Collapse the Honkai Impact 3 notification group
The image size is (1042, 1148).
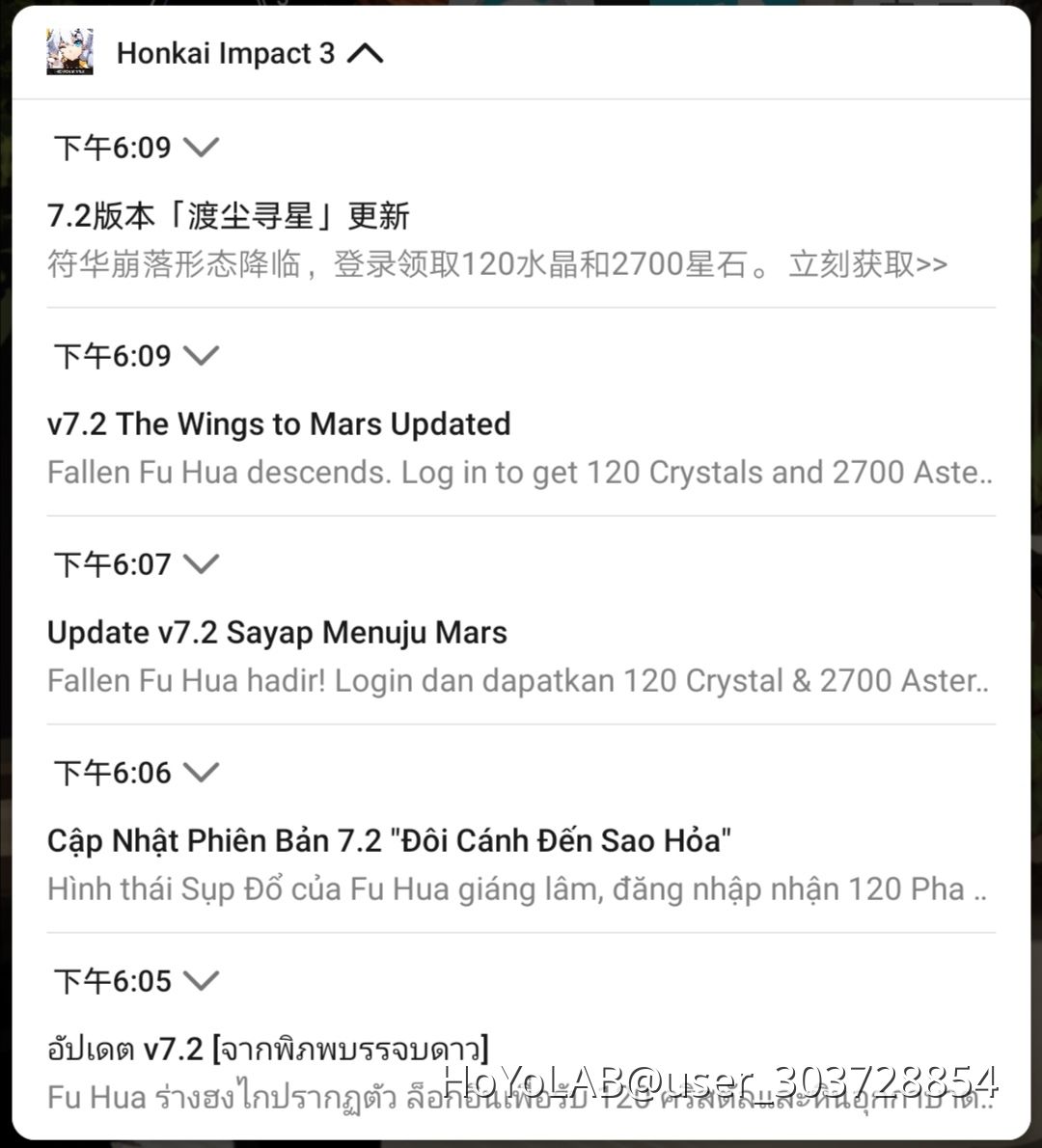[365, 54]
